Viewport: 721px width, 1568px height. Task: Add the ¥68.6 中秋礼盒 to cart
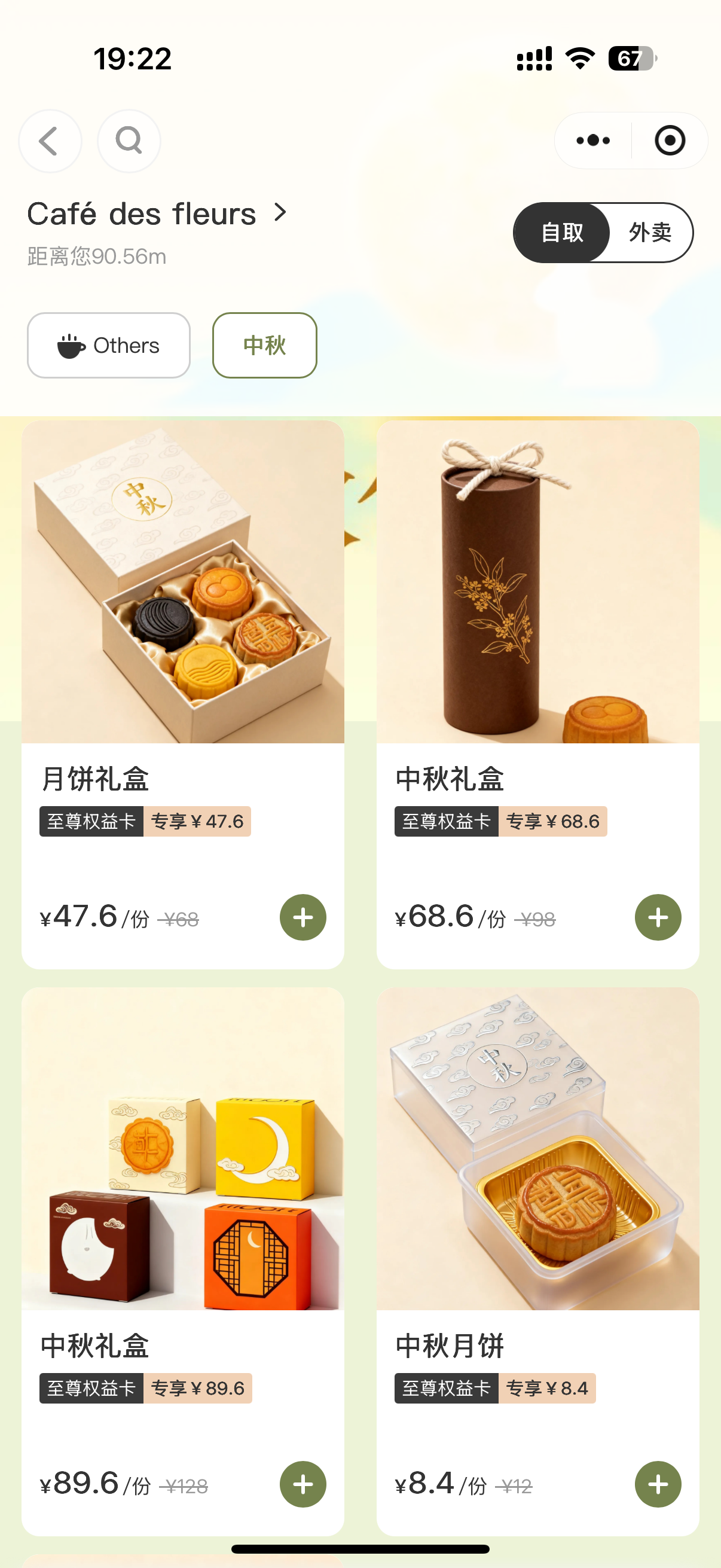tap(658, 917)
